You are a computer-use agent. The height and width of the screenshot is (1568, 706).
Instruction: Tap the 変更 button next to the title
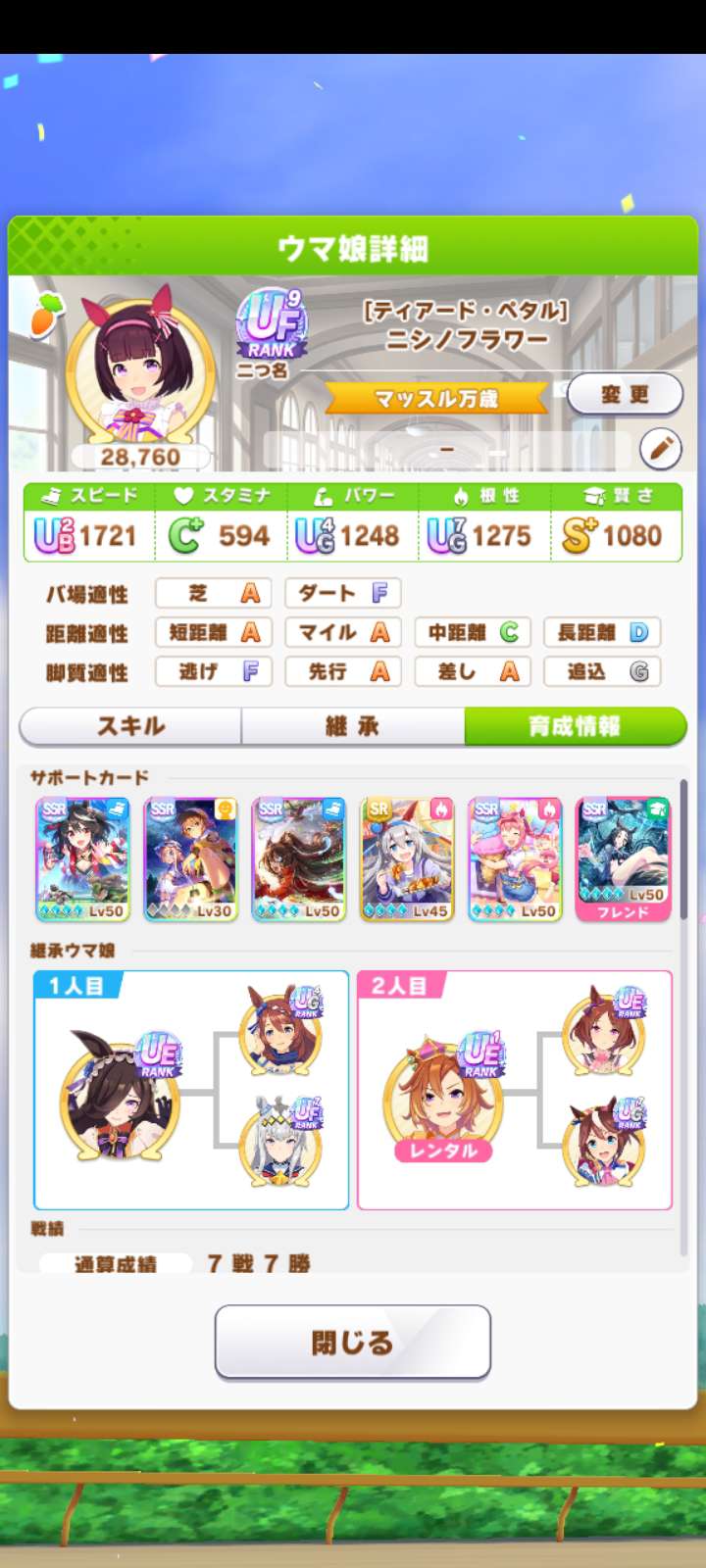625,395
